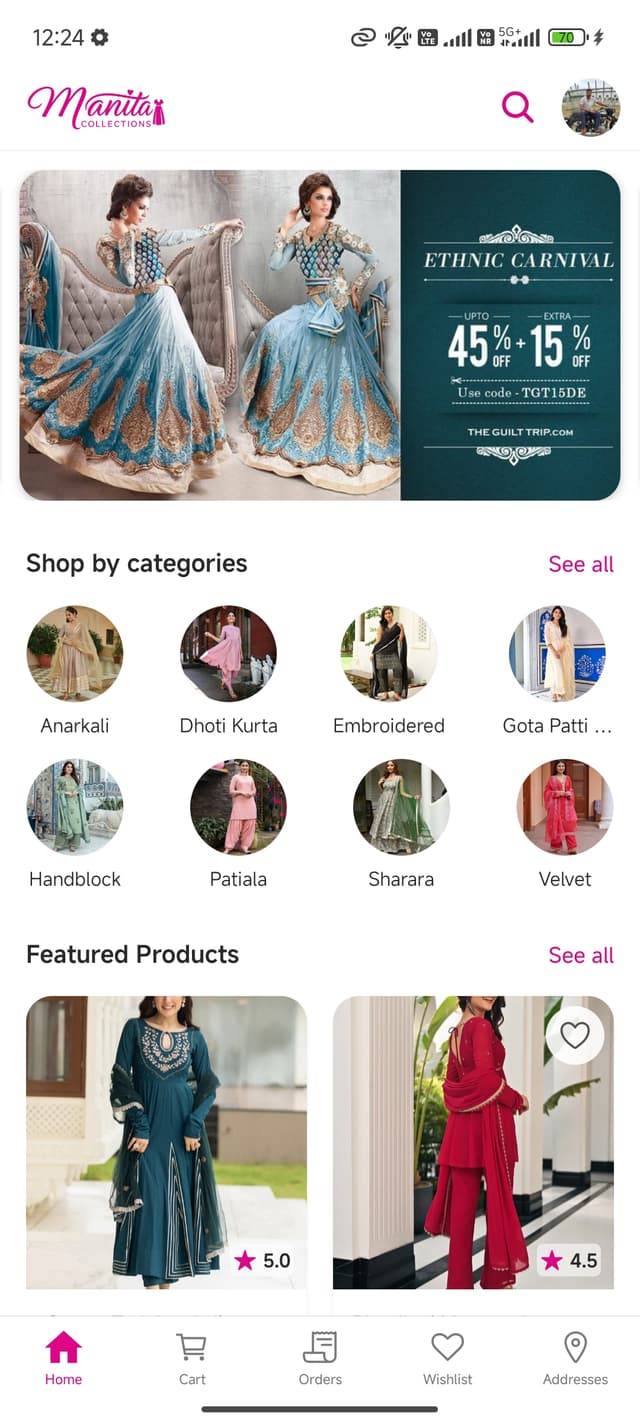Switch to the Wishlist tab
The image size is (640, 1422).
pyautogui.click(x=447, y=1359)
